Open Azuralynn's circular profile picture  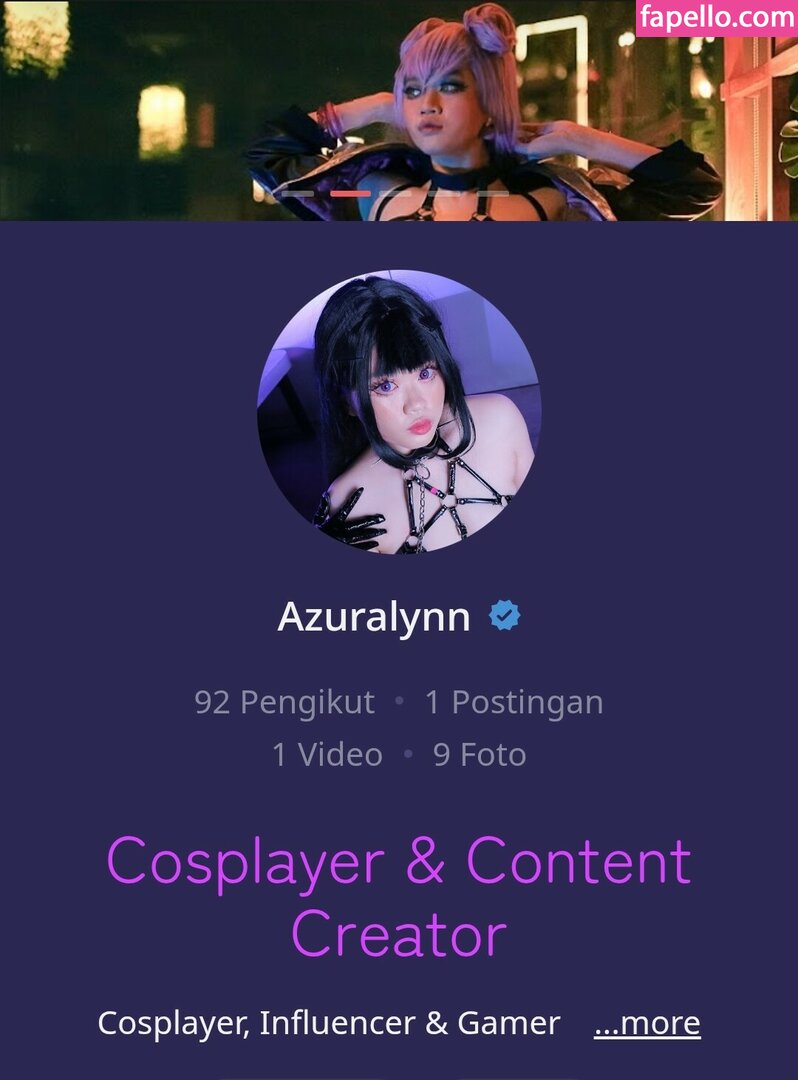[x=399, y=412]
